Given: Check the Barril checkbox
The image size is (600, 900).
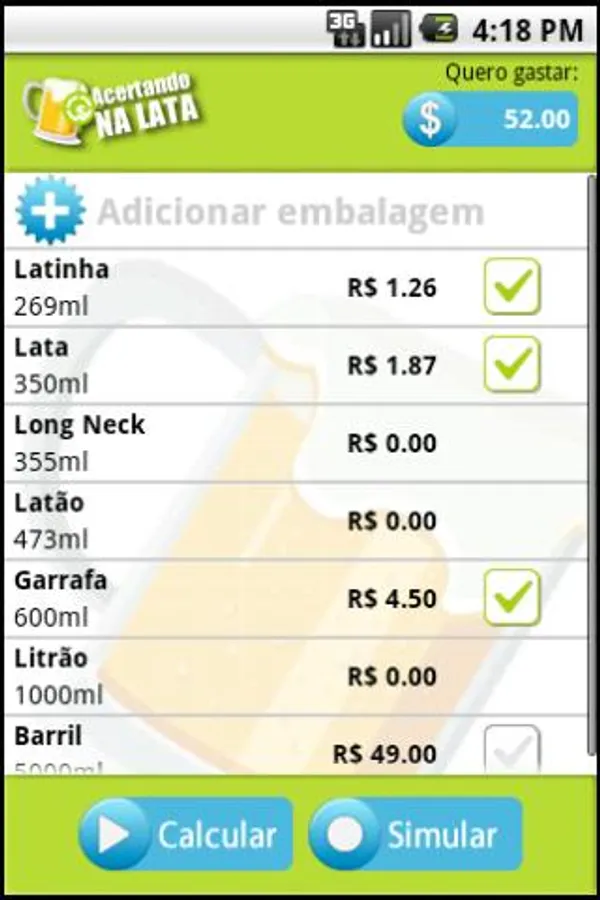Looking at the screenshot, I should pos(512,750).
